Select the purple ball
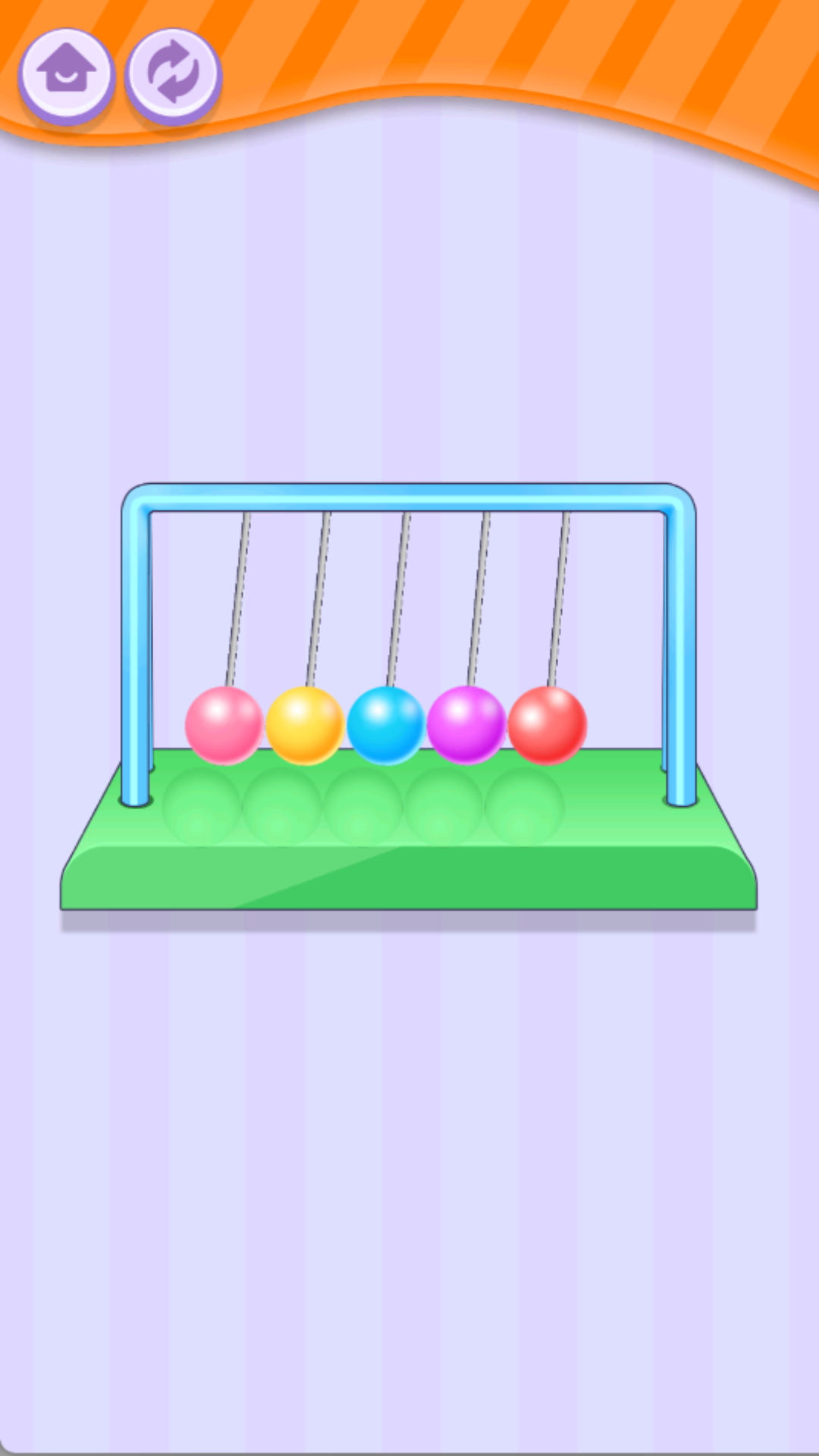The height and width of the screenshot is (1456, 819). coord(466,725)
